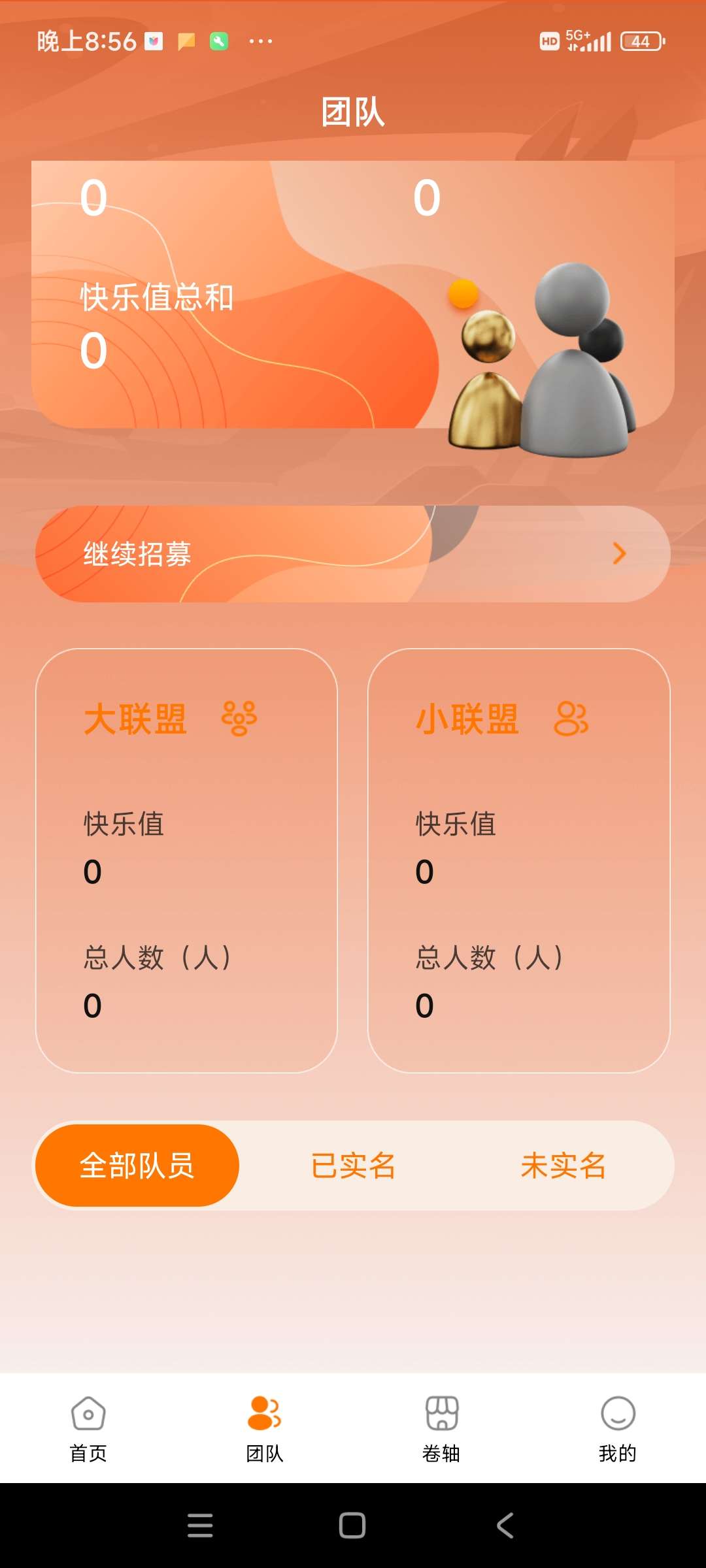
Task: Select the 全部队员 filter
Action: (x=137, y=1166)
